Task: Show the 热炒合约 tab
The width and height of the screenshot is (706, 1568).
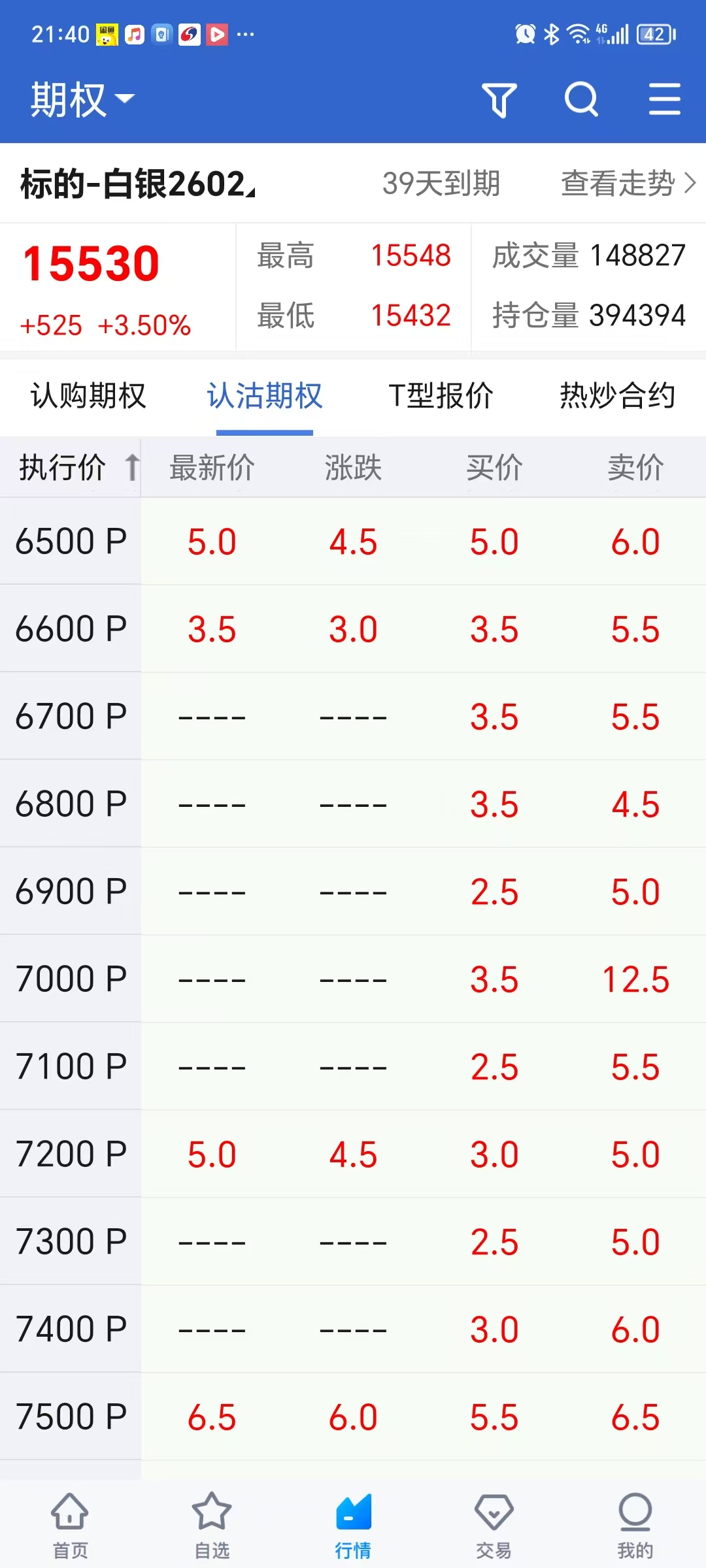Action: click(x=617, y=396)
